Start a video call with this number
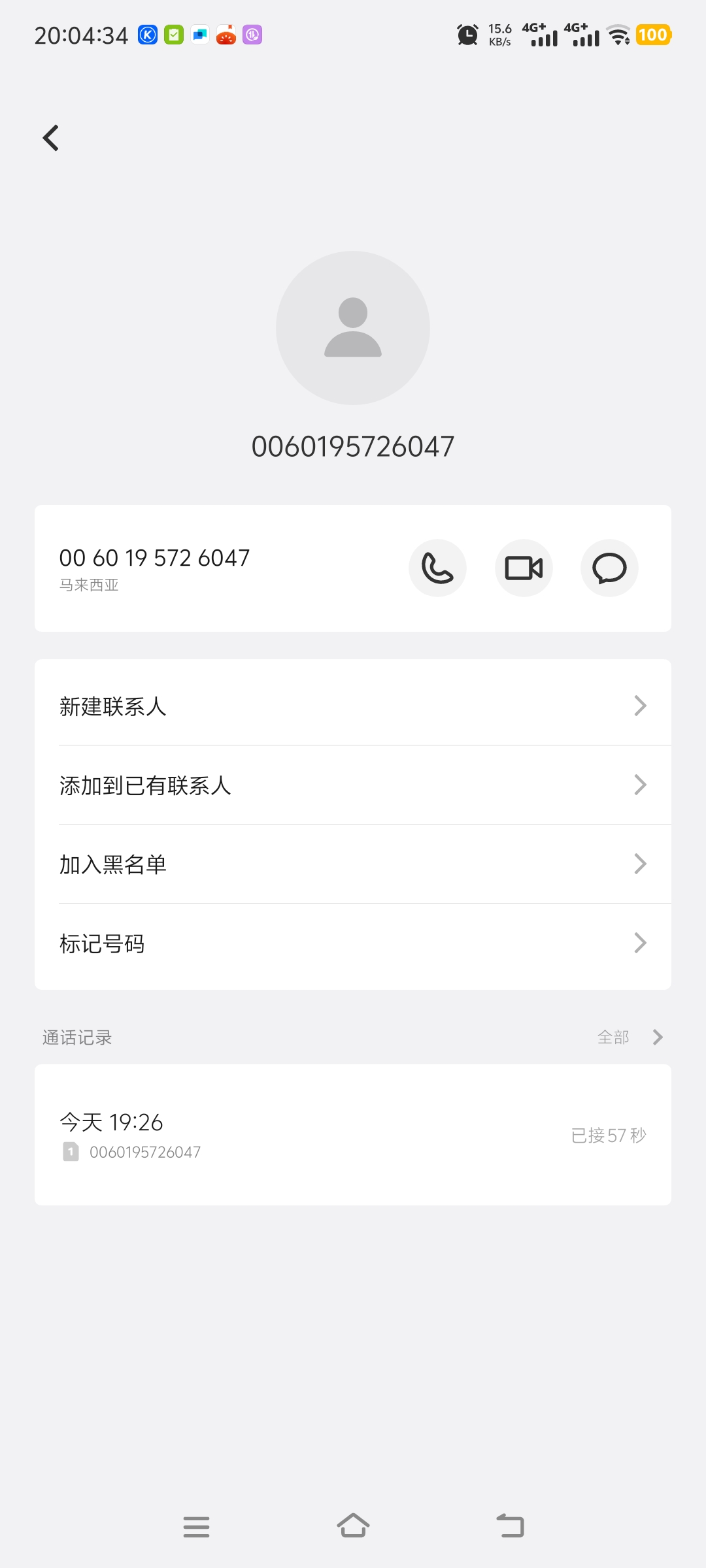 coord(524,568)
